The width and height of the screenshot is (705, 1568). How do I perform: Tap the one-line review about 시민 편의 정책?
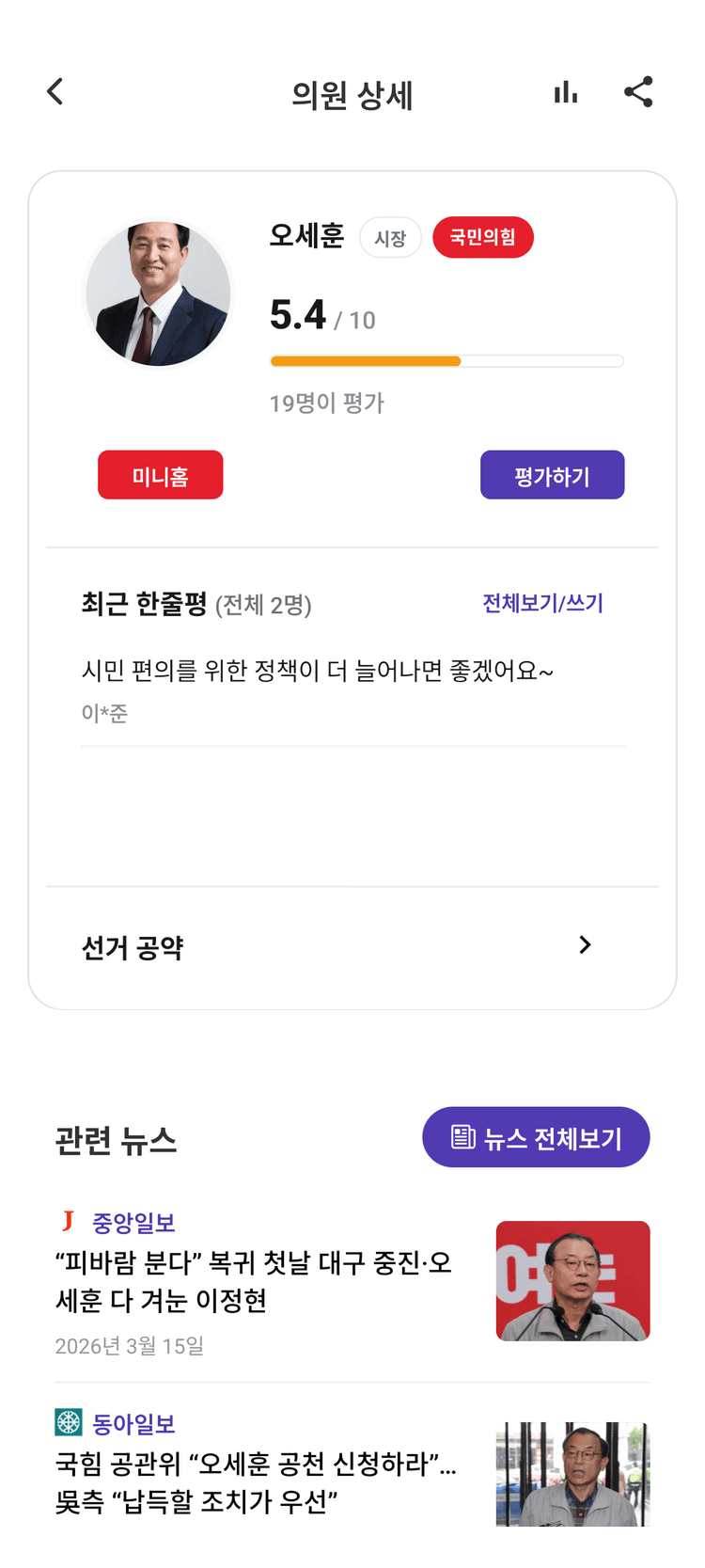pyautogui.click(x=319, y=670)
